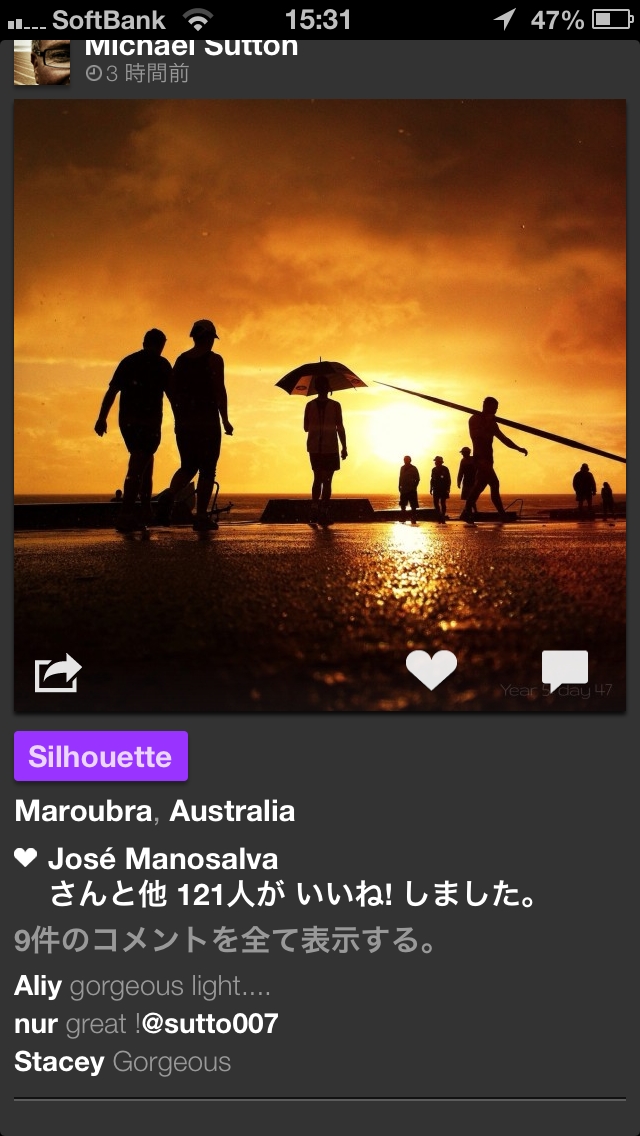View Aliy's profile from the comment

(38, 986)
